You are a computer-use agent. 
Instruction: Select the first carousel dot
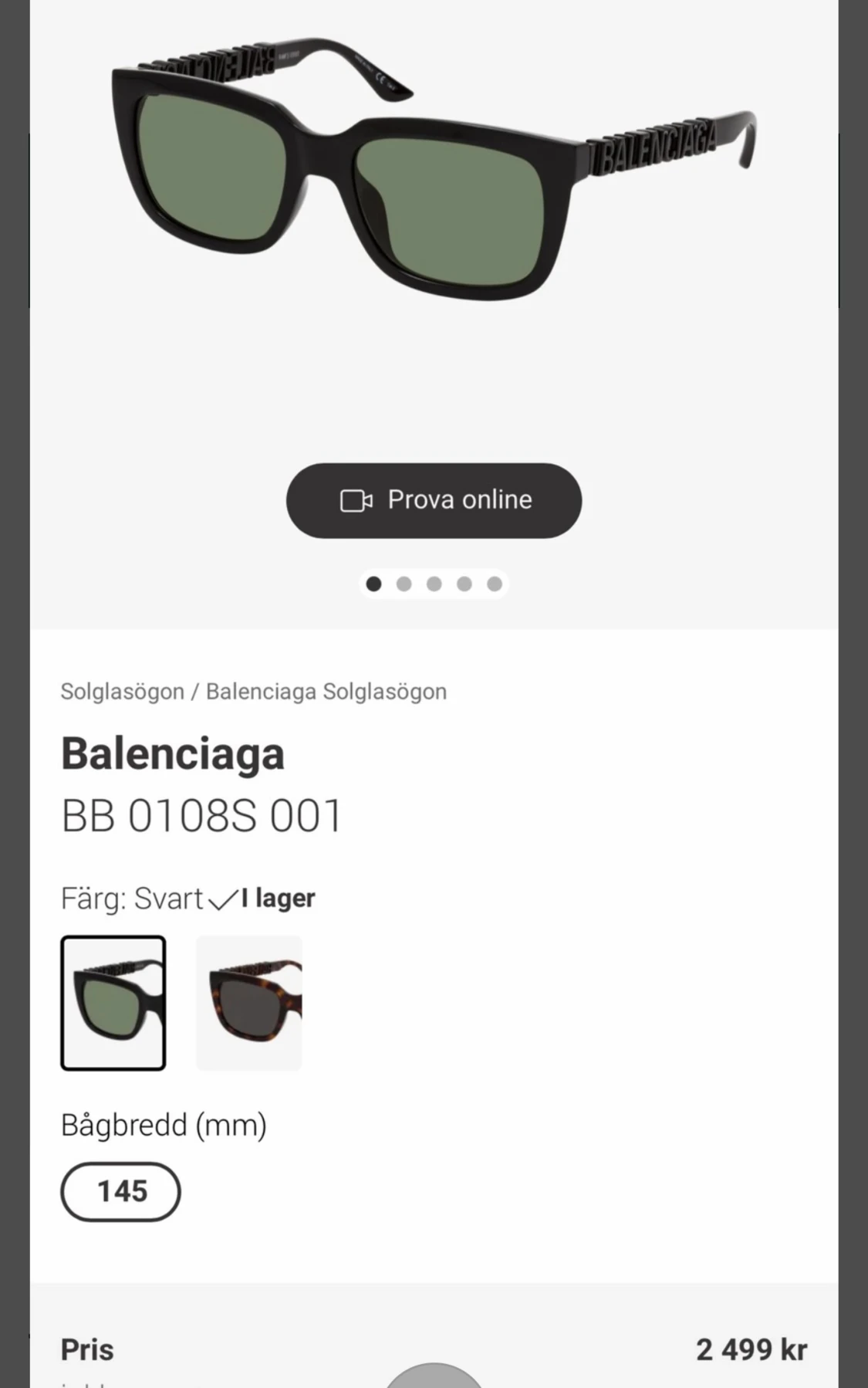click(374, 584)
